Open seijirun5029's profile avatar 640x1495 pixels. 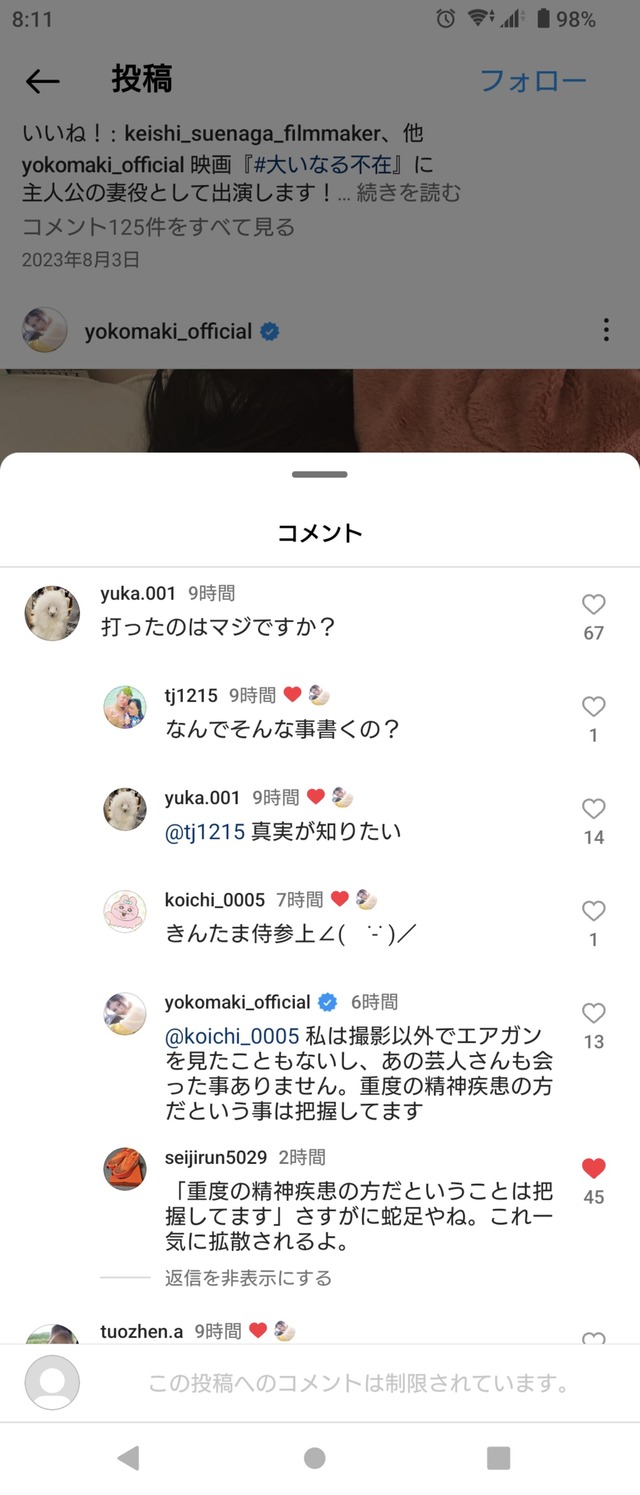125,1168
